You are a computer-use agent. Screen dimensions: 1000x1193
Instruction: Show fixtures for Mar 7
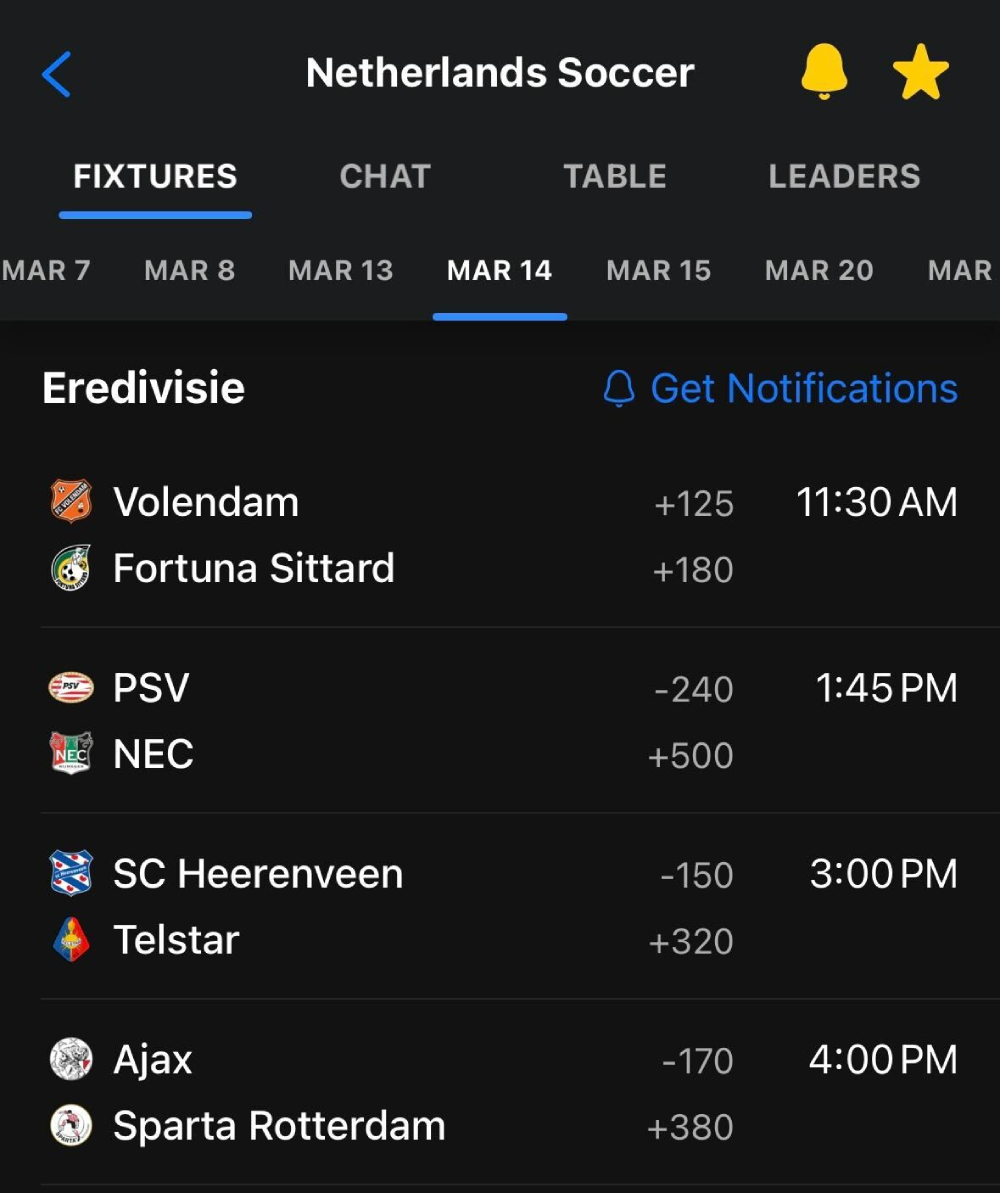click(46, 270)
